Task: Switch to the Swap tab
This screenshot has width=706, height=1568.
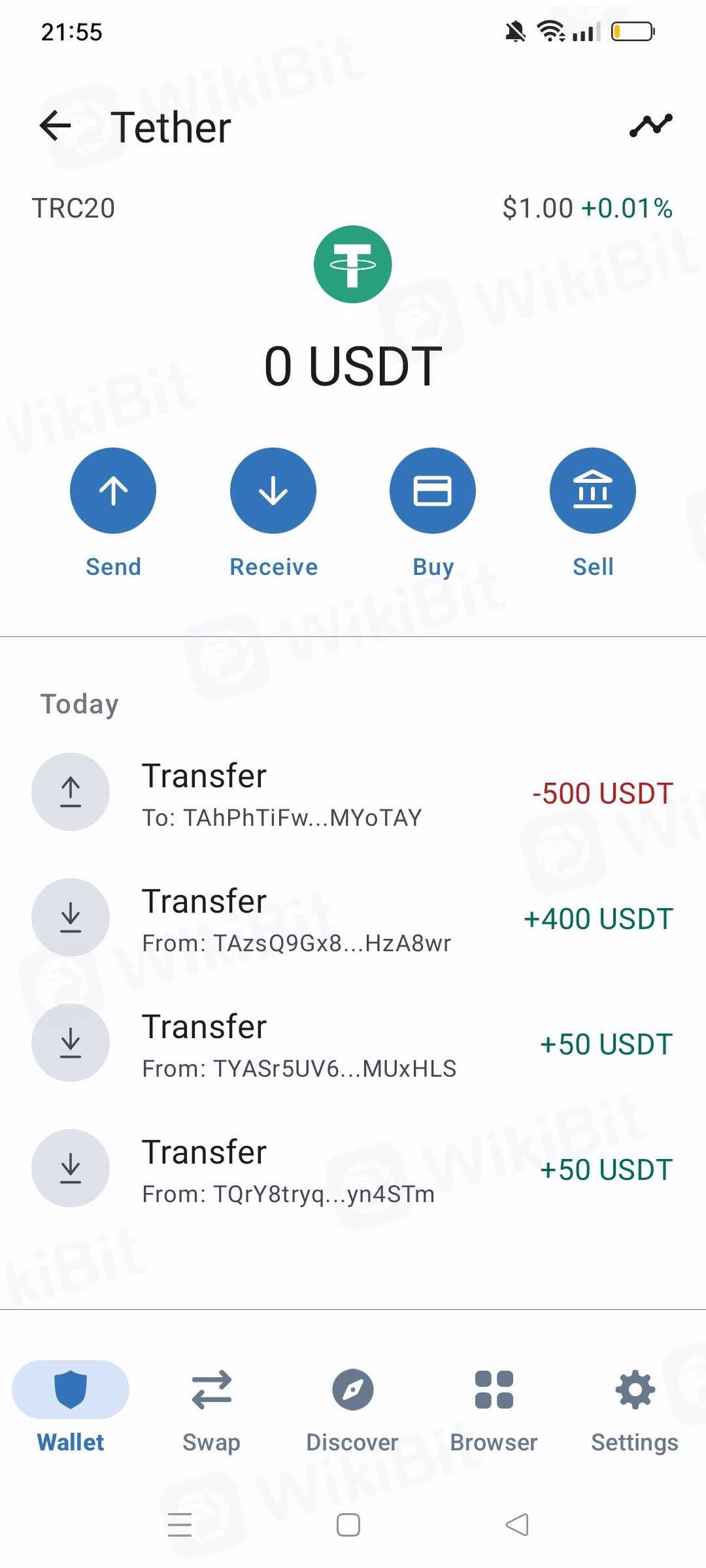Action: tap(211, 1405)
